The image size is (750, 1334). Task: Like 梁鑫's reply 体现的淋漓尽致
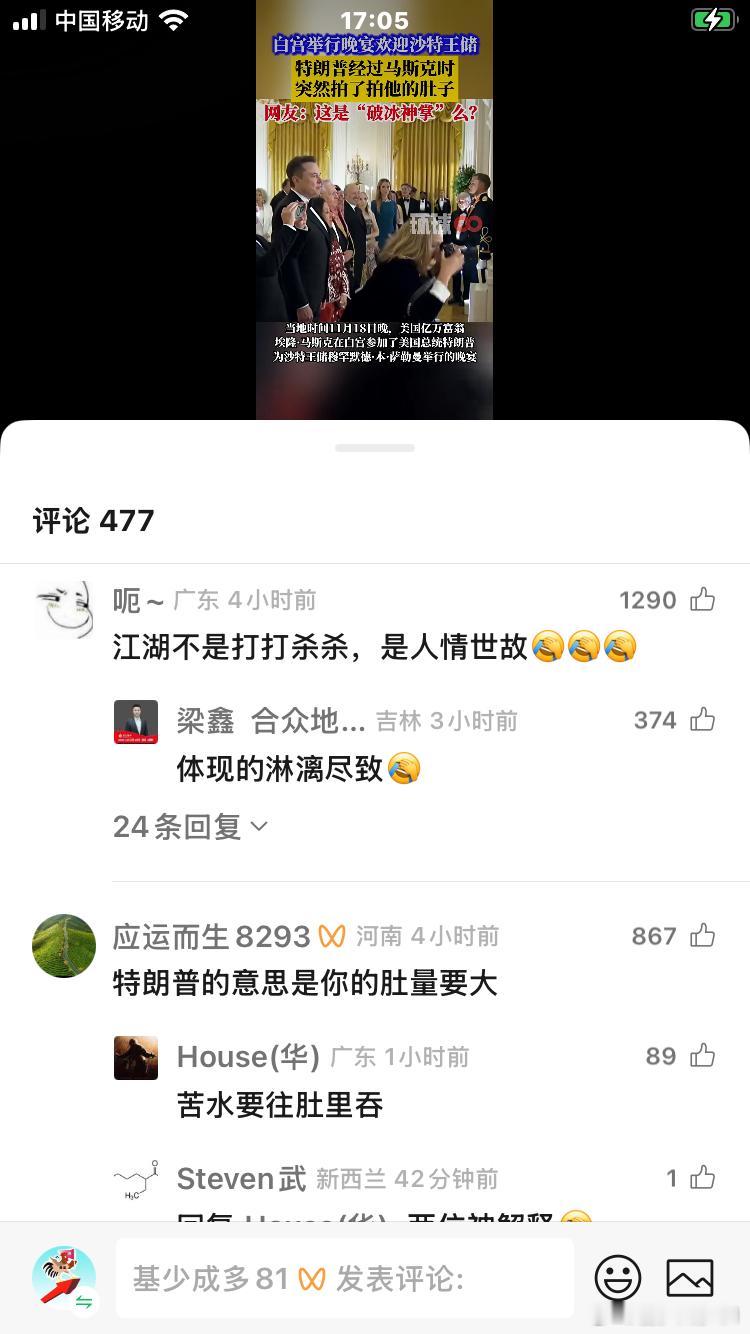pos(703,720)
